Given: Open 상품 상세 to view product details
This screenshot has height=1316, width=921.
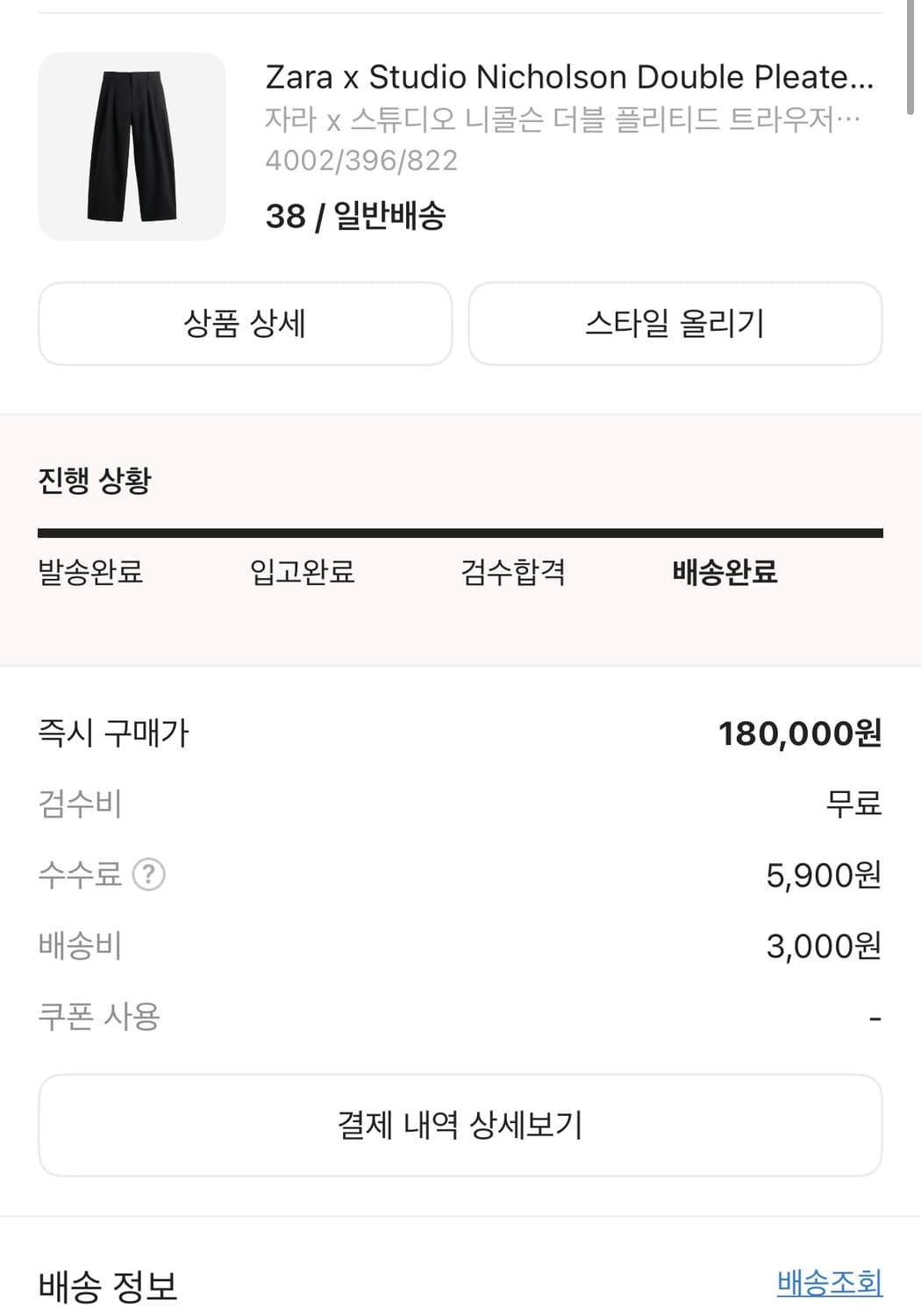Looking at the screenshot, I should pyautogui.click(x=245, y=324).
